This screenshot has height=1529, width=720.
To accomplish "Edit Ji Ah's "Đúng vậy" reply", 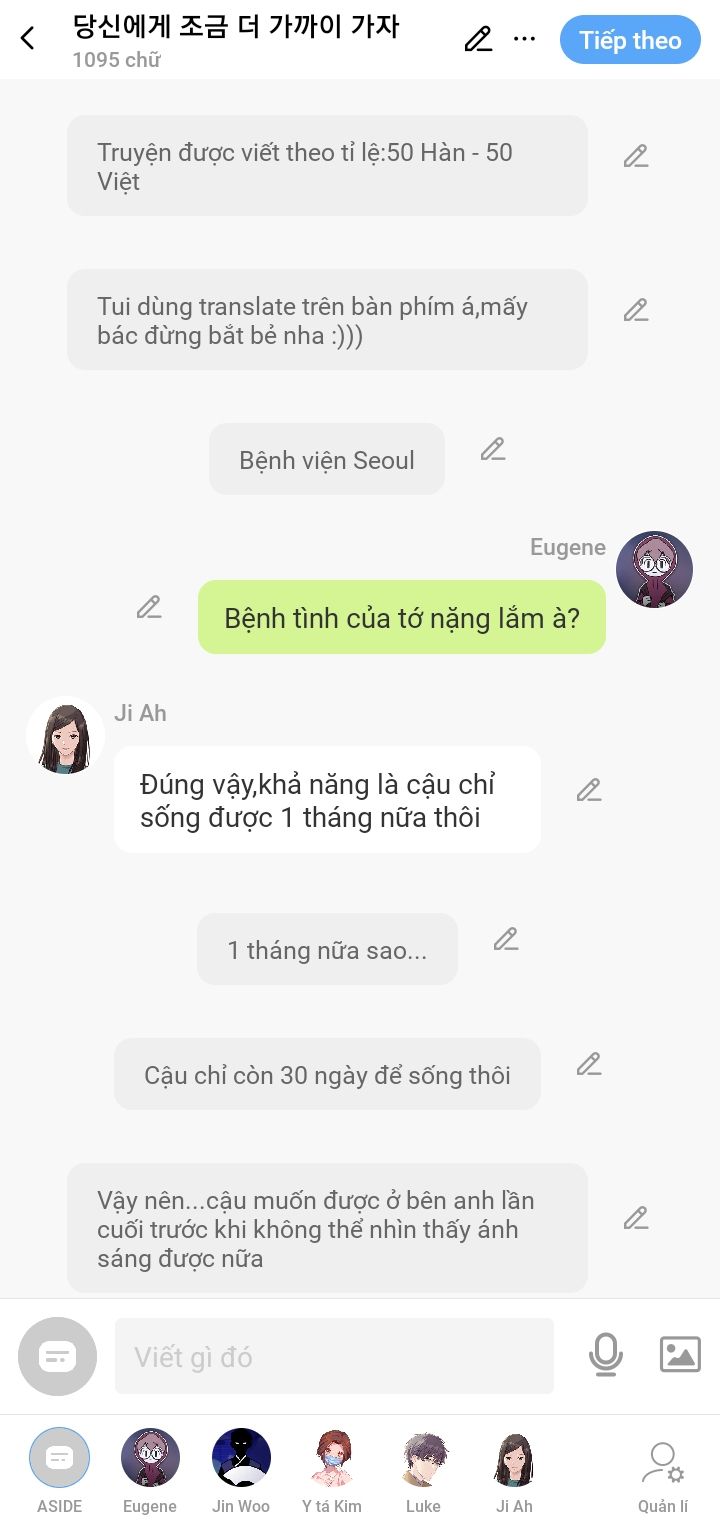I will pos(589,790).
